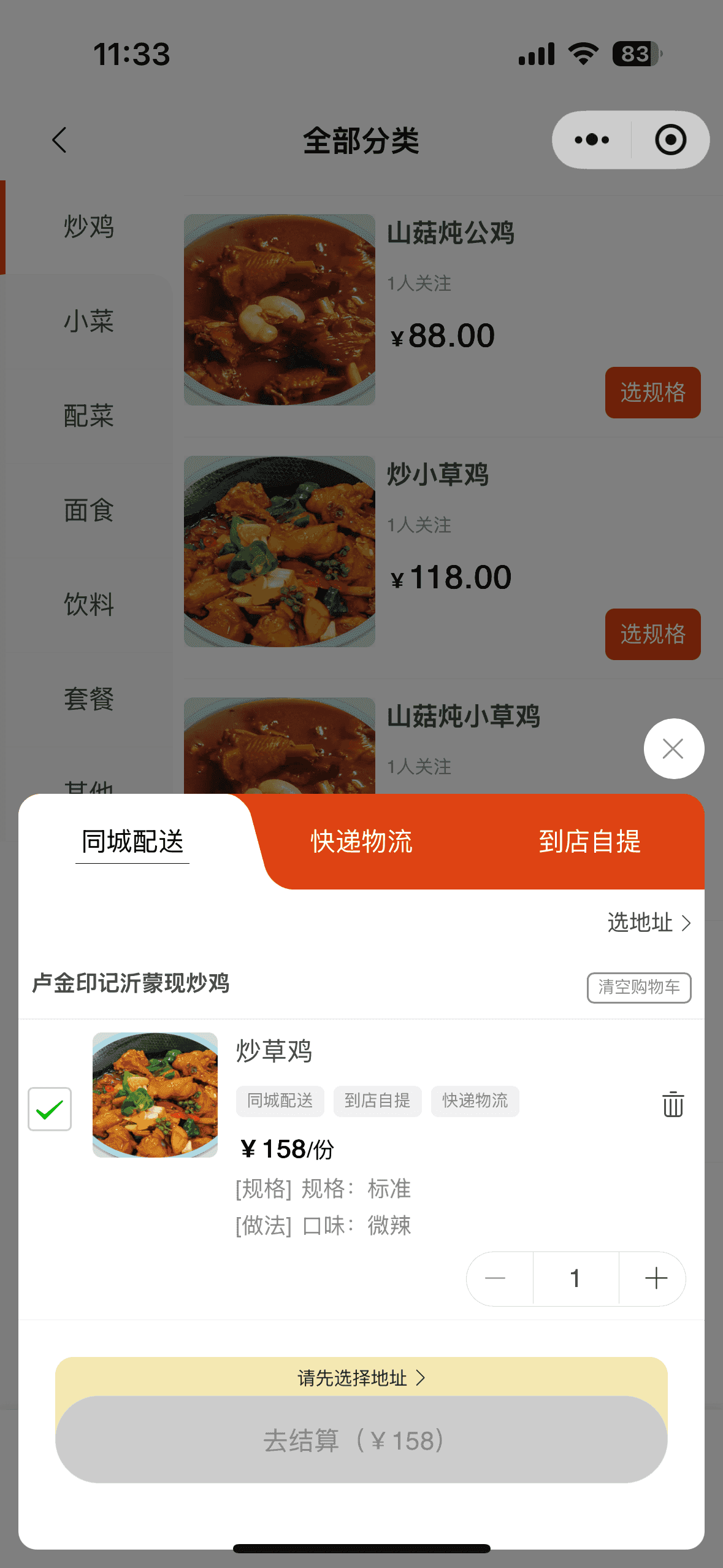This screenshot has height=1568, width=723.
Task: Clear the cart with 清空购物车
Action: coord(638,987)
